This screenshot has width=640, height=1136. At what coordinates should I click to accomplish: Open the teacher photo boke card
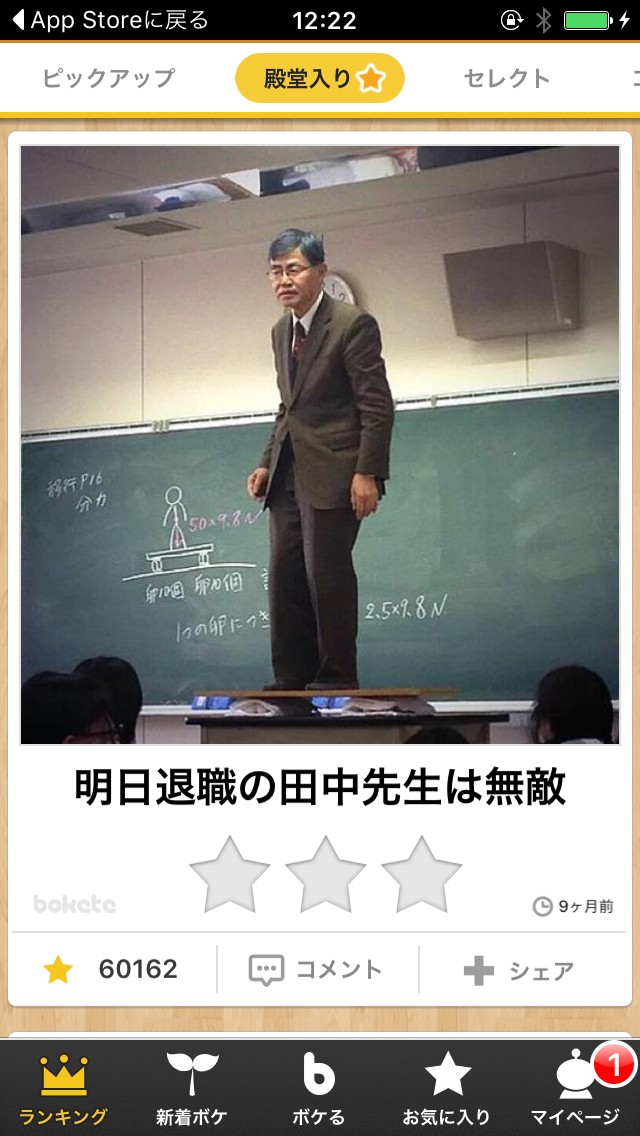(x=320, y=445)
